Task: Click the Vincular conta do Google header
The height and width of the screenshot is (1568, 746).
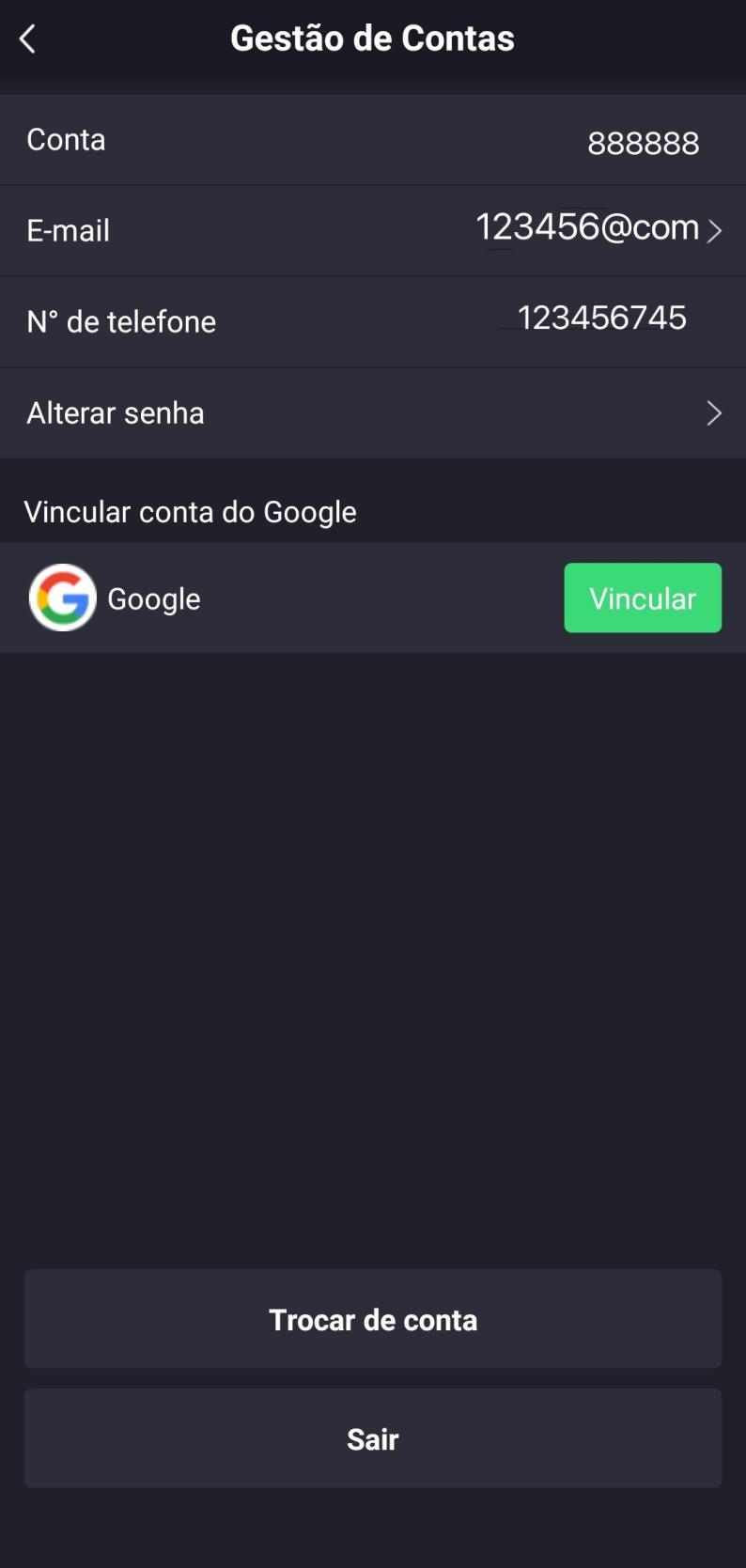Action: point(191,511)
